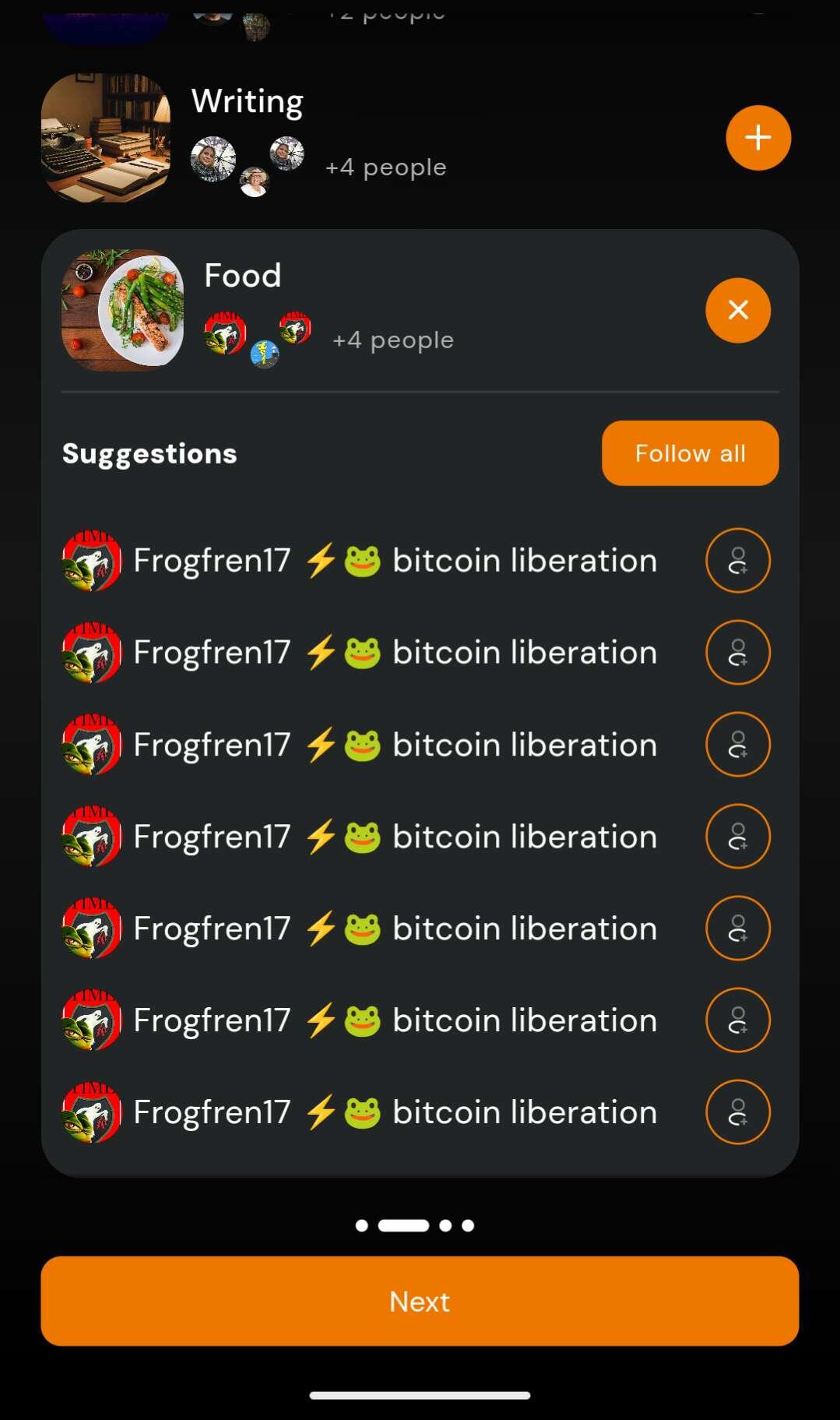Collapse the Food suggestions with the X button

click(737, 310)
